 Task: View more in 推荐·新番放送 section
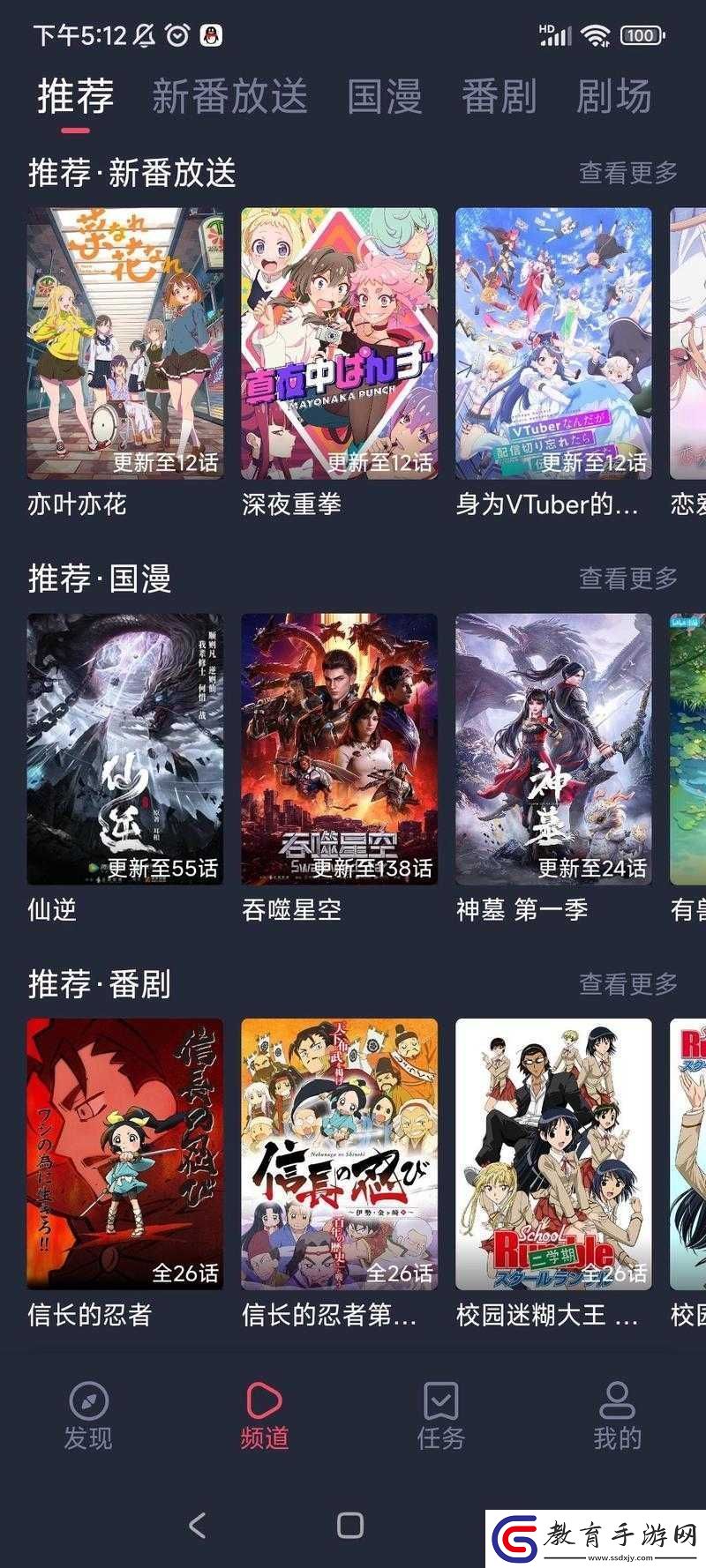click(627, 173)
